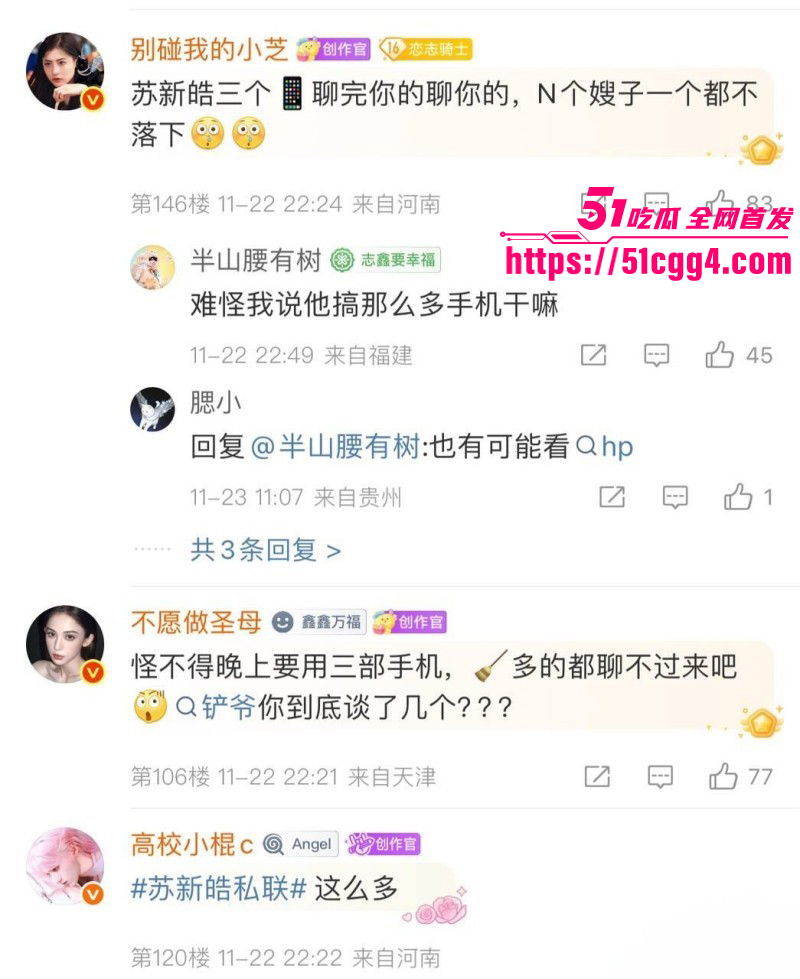Open the comment icon on 不愿做圣母's reply
800x979 pixels.
(x=660, y=775)
